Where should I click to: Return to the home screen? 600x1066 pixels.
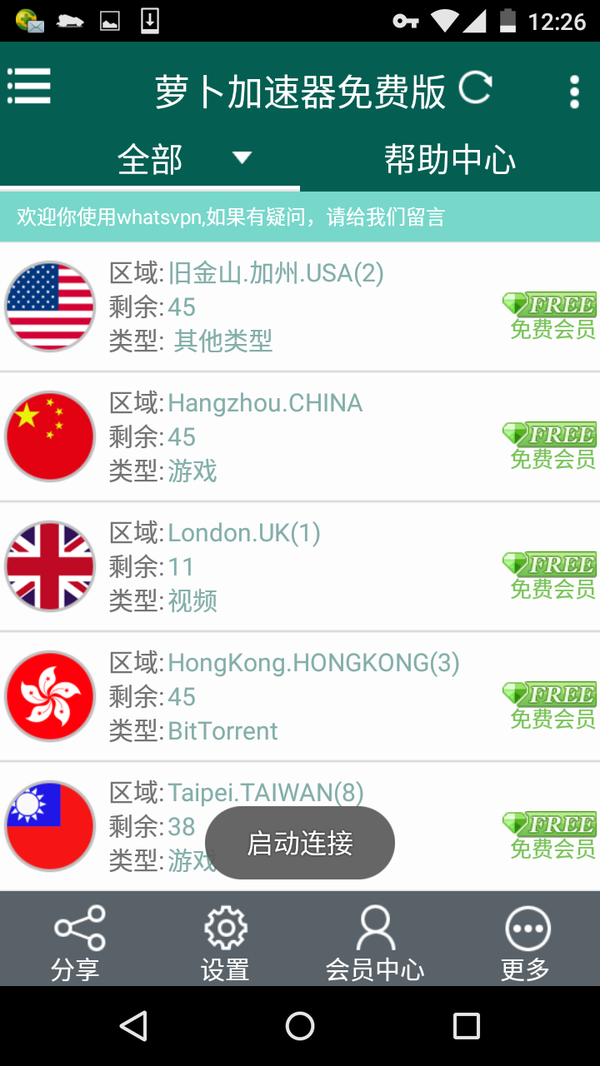coord(300,1025)
